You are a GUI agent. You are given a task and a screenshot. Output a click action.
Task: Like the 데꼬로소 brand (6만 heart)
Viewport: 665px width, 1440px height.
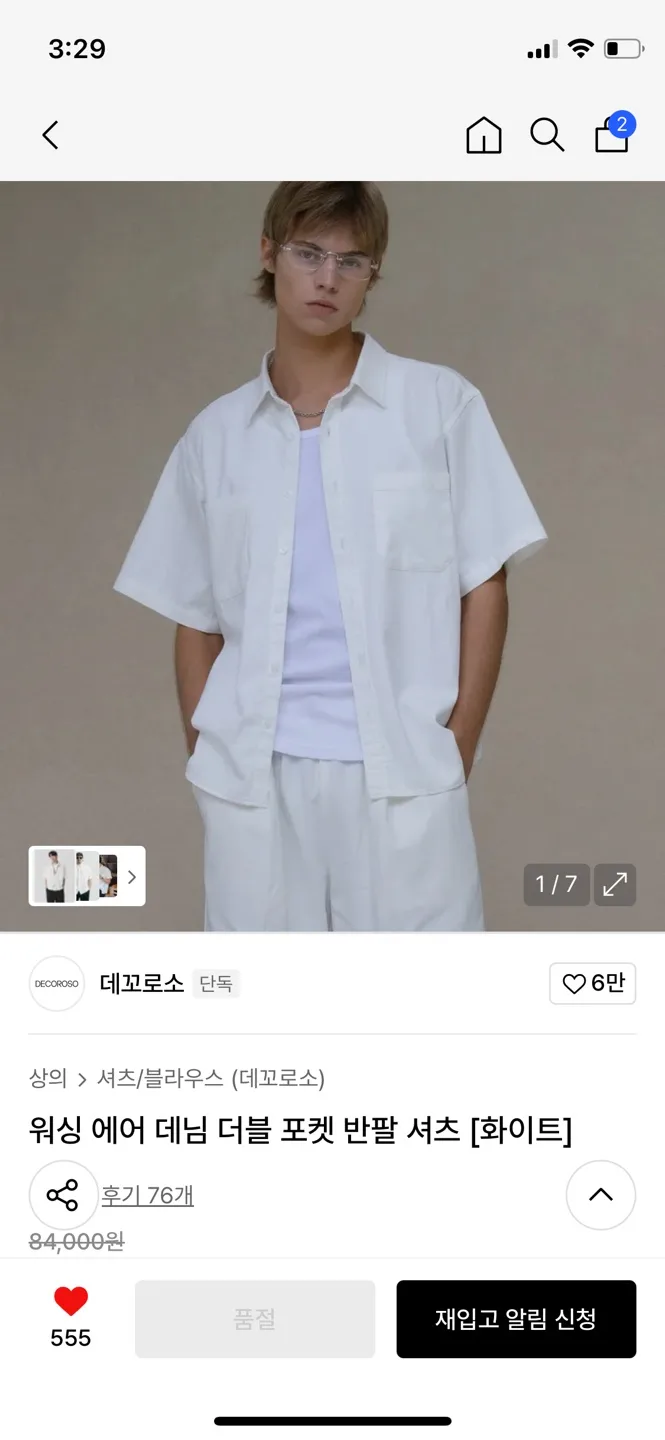pyautogui.click(x=592, y=984)
